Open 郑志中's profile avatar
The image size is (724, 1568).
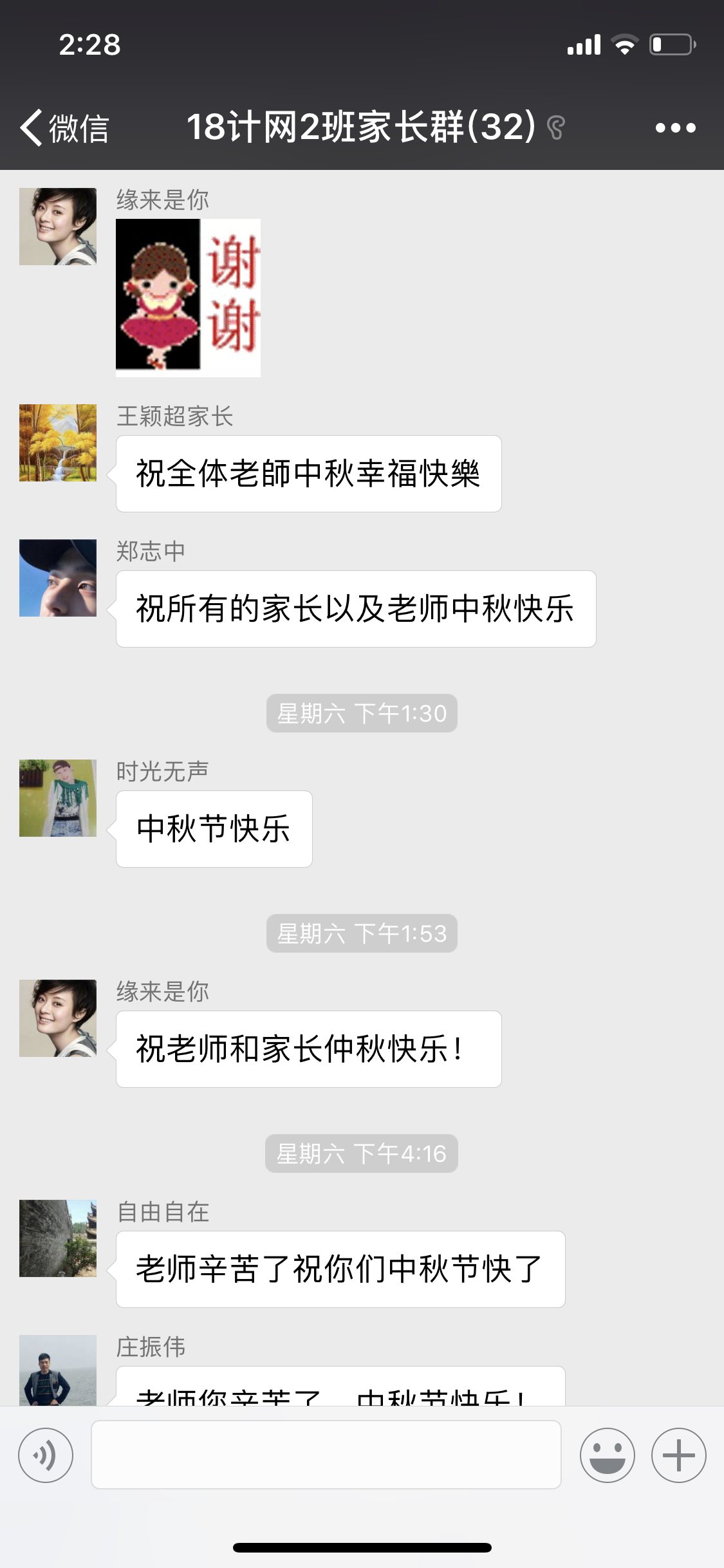point(58,578)
